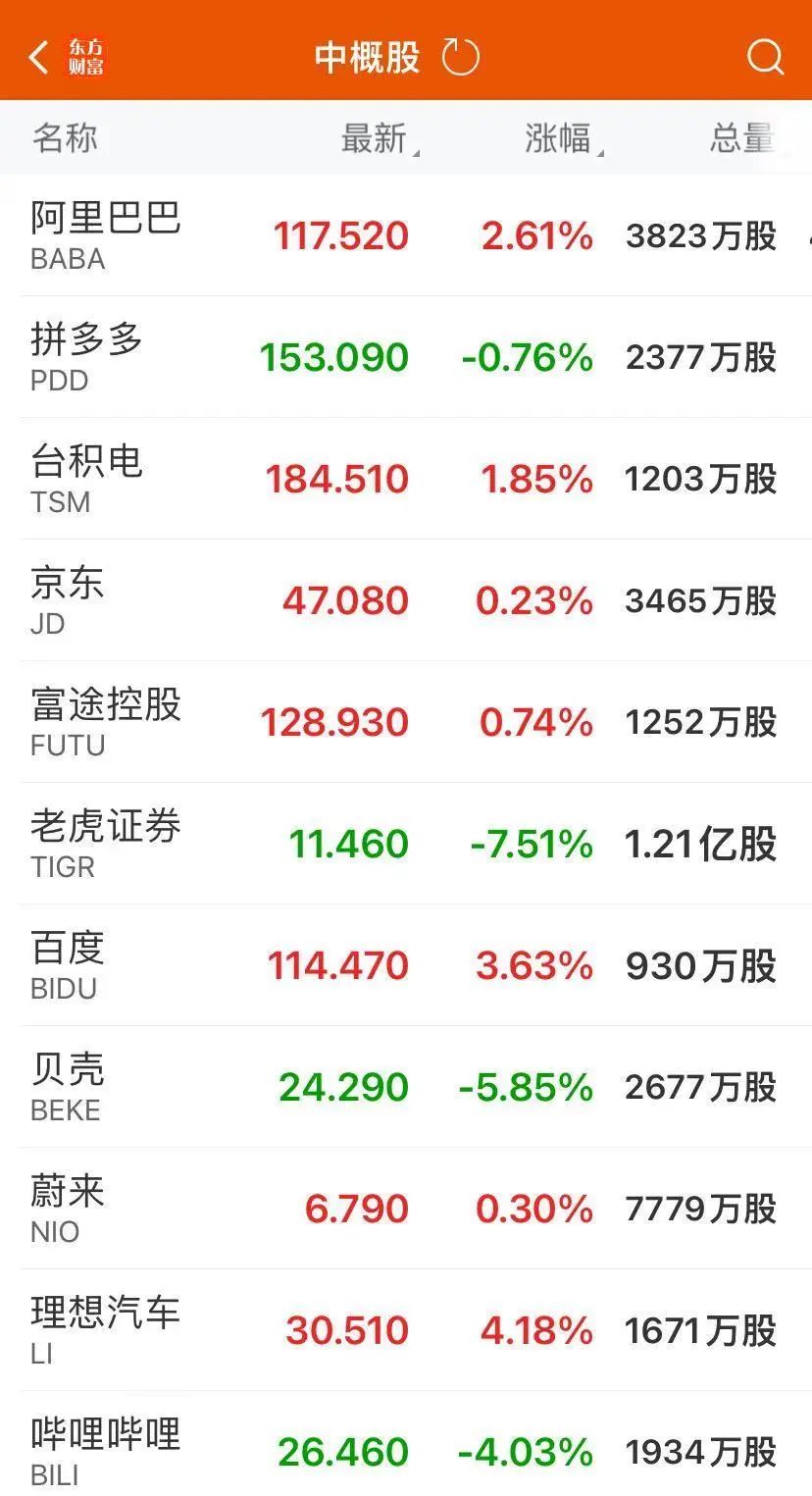Open the search magnifier icon
The height and width of the screenshot is (1496, 812).
tap(765, 57)
